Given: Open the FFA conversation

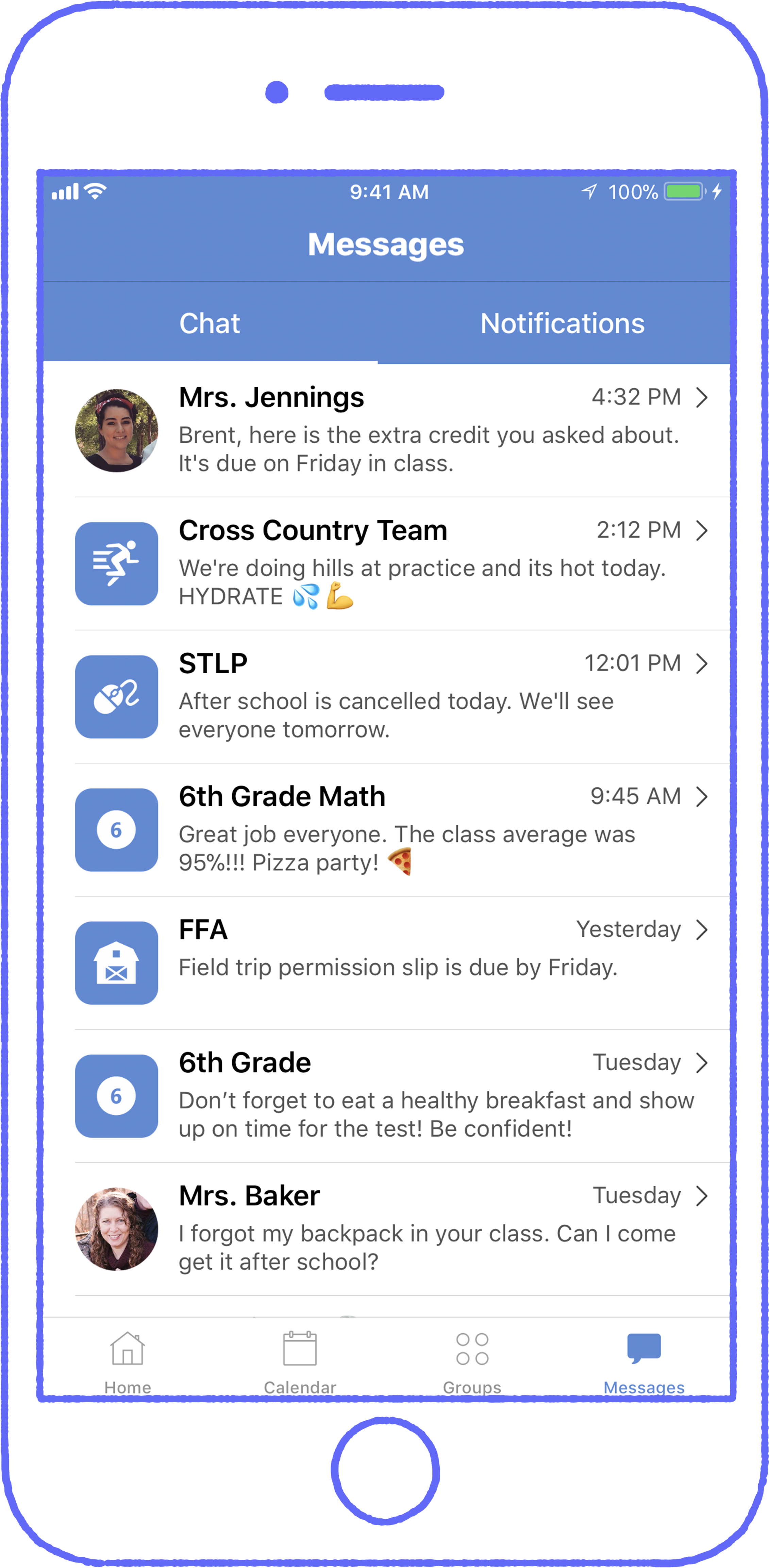Looking at the screenshot, I should tap(387, 963).
